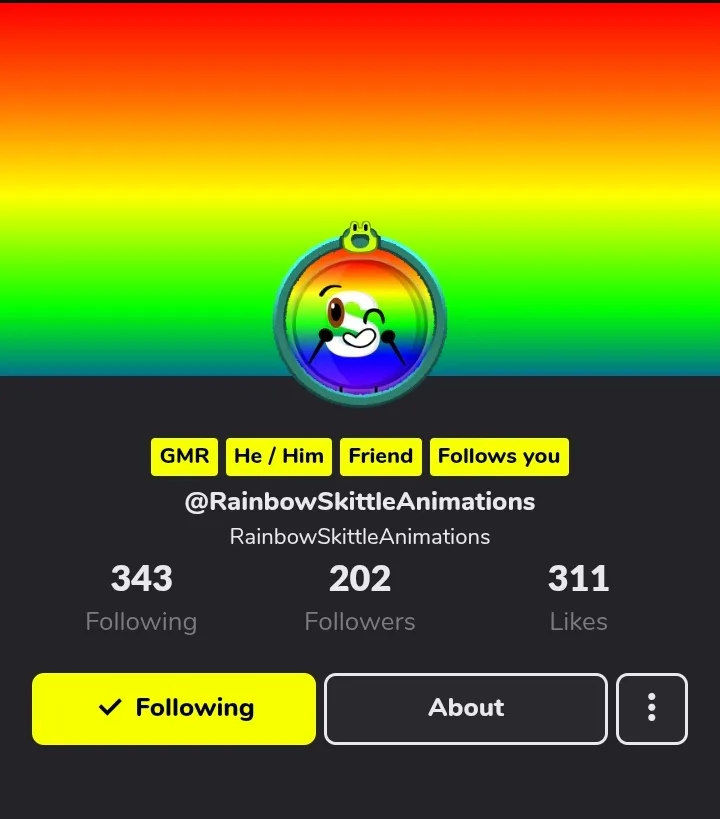The height and width of the screenshot is (819, 720).
Task: Open the About section
Action: 466,708
